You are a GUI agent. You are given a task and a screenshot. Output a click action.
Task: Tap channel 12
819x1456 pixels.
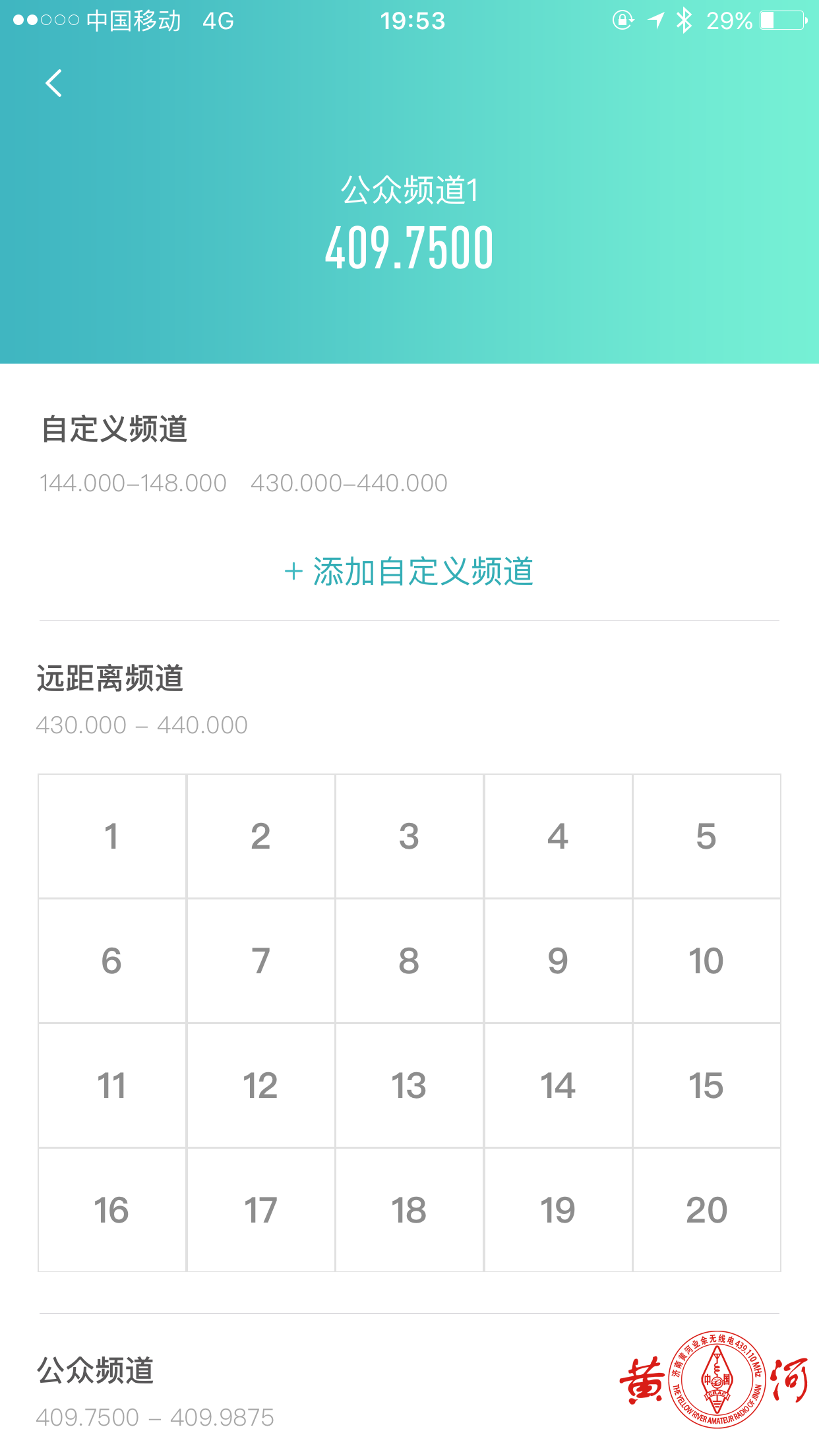tap(260, 1085)
